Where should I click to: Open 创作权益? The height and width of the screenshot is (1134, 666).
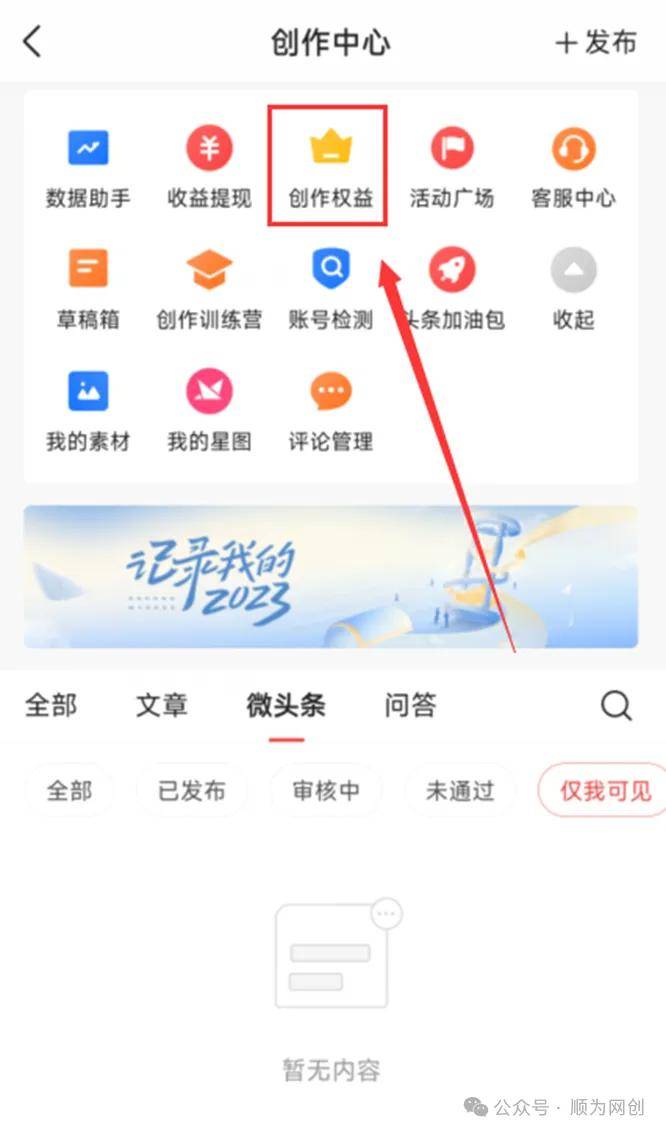click(x=330, y=168)
